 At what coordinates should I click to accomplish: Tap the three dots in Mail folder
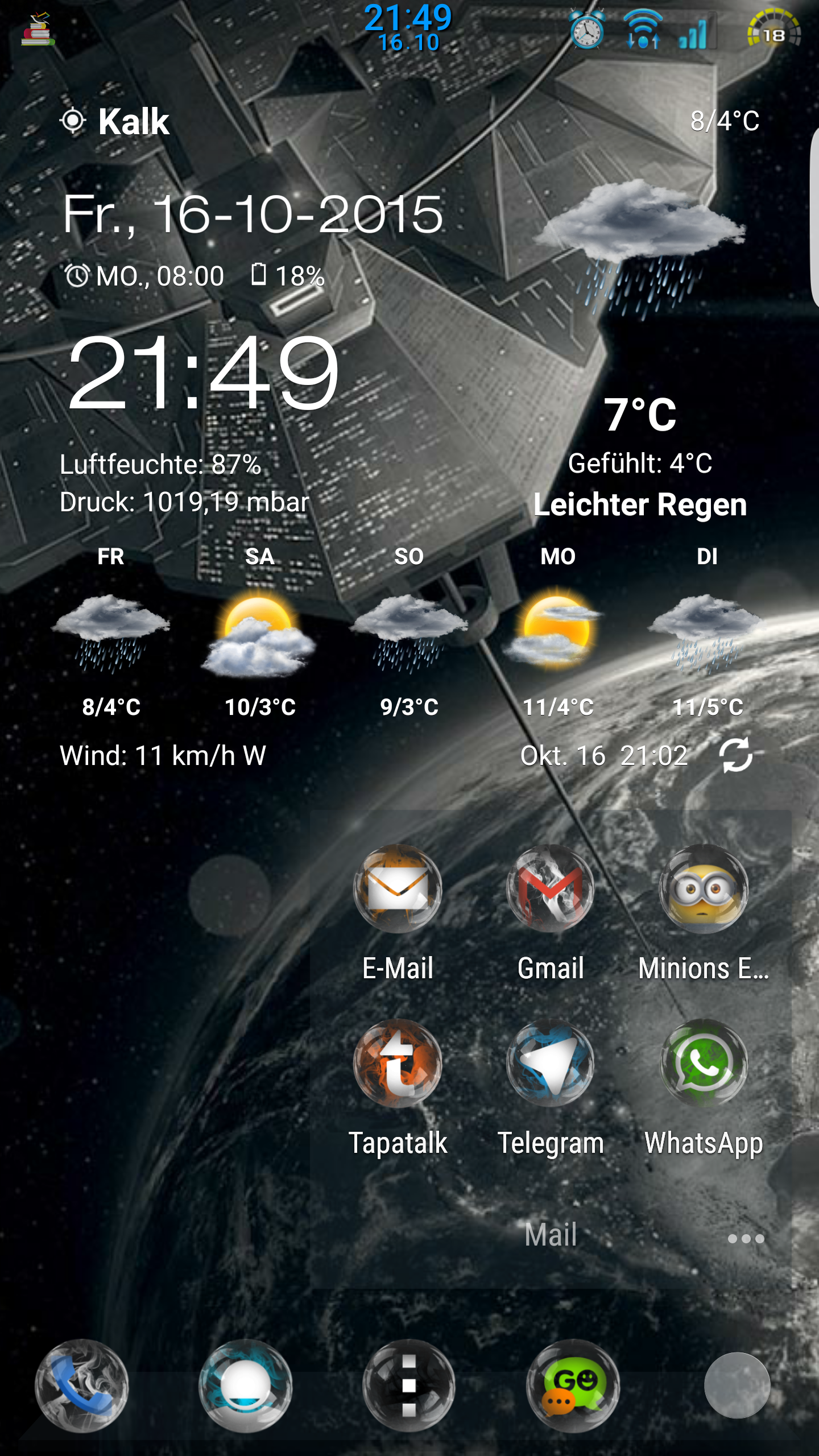(x=746, y=1238)
